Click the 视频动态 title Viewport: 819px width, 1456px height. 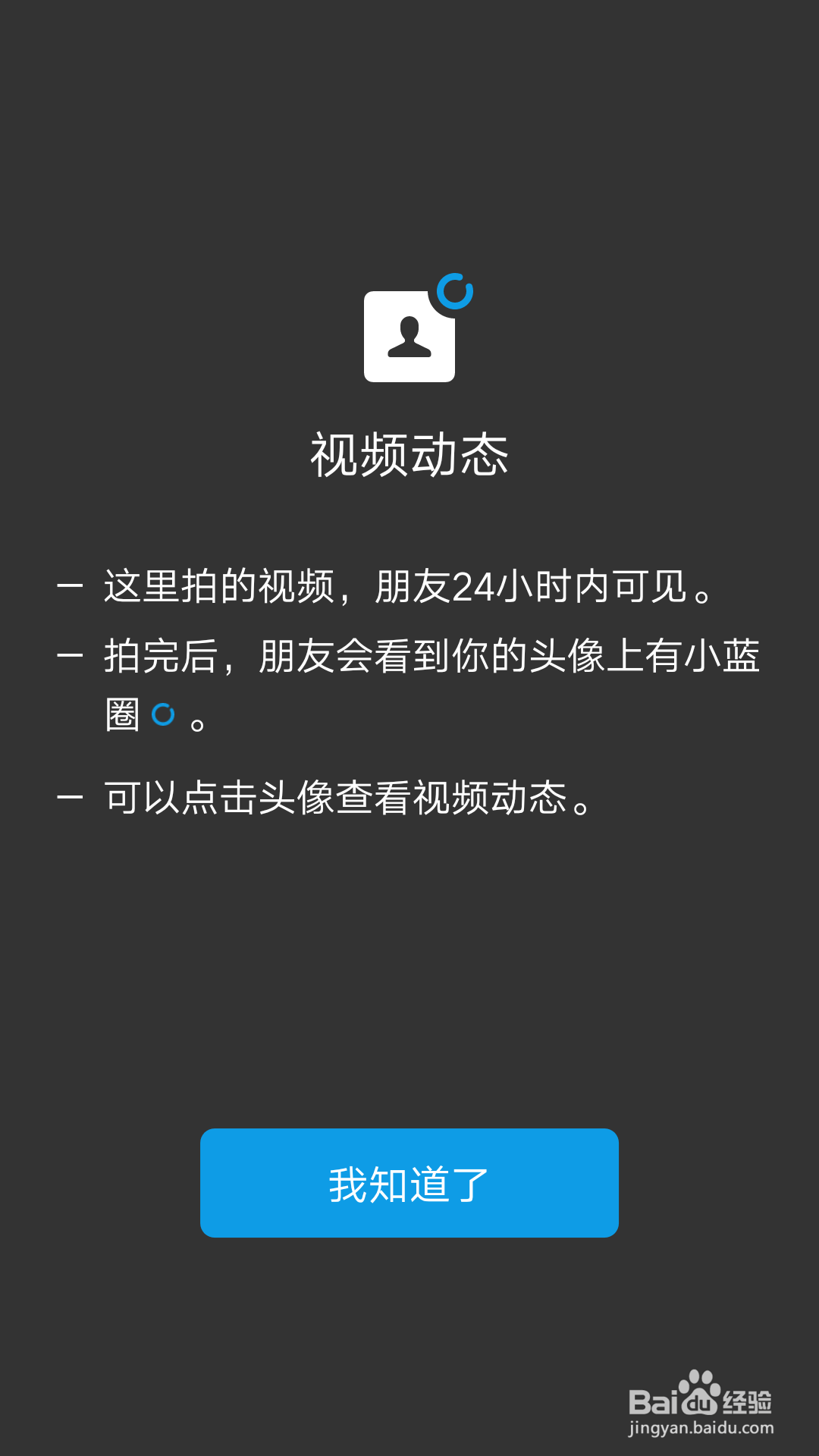pos(409,453)
